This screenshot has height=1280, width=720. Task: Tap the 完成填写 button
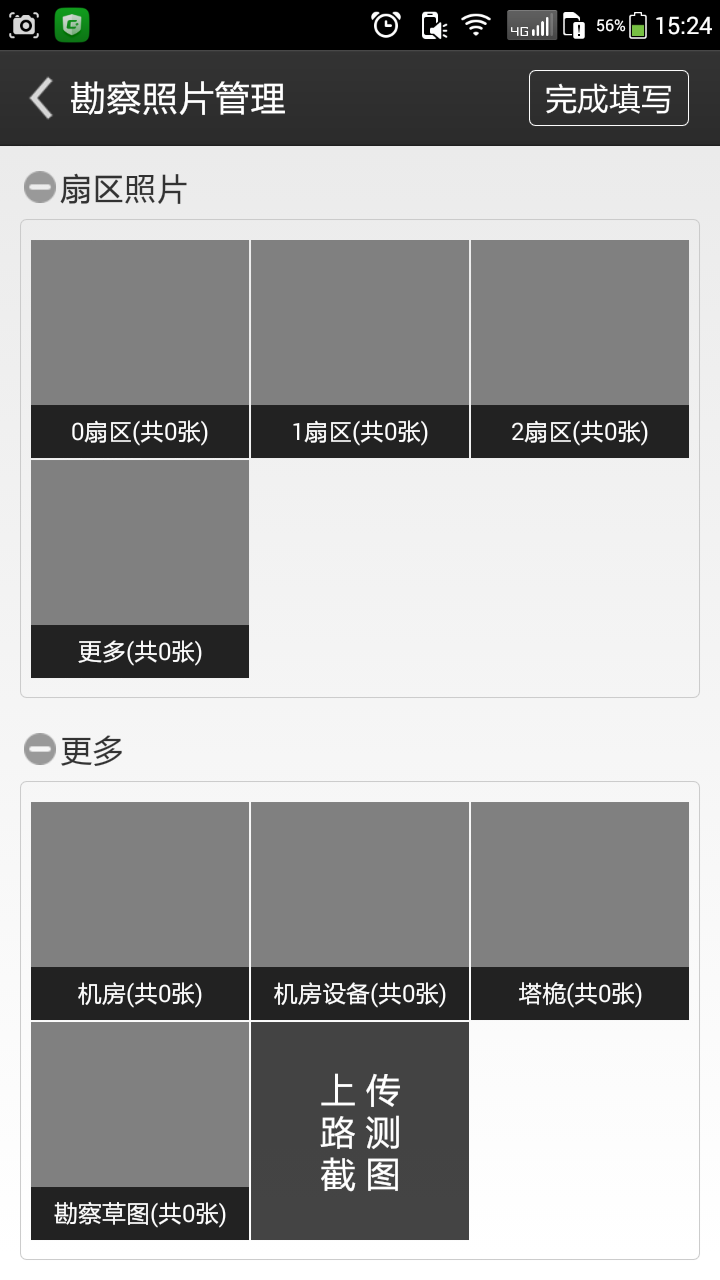tap(608, 99)
